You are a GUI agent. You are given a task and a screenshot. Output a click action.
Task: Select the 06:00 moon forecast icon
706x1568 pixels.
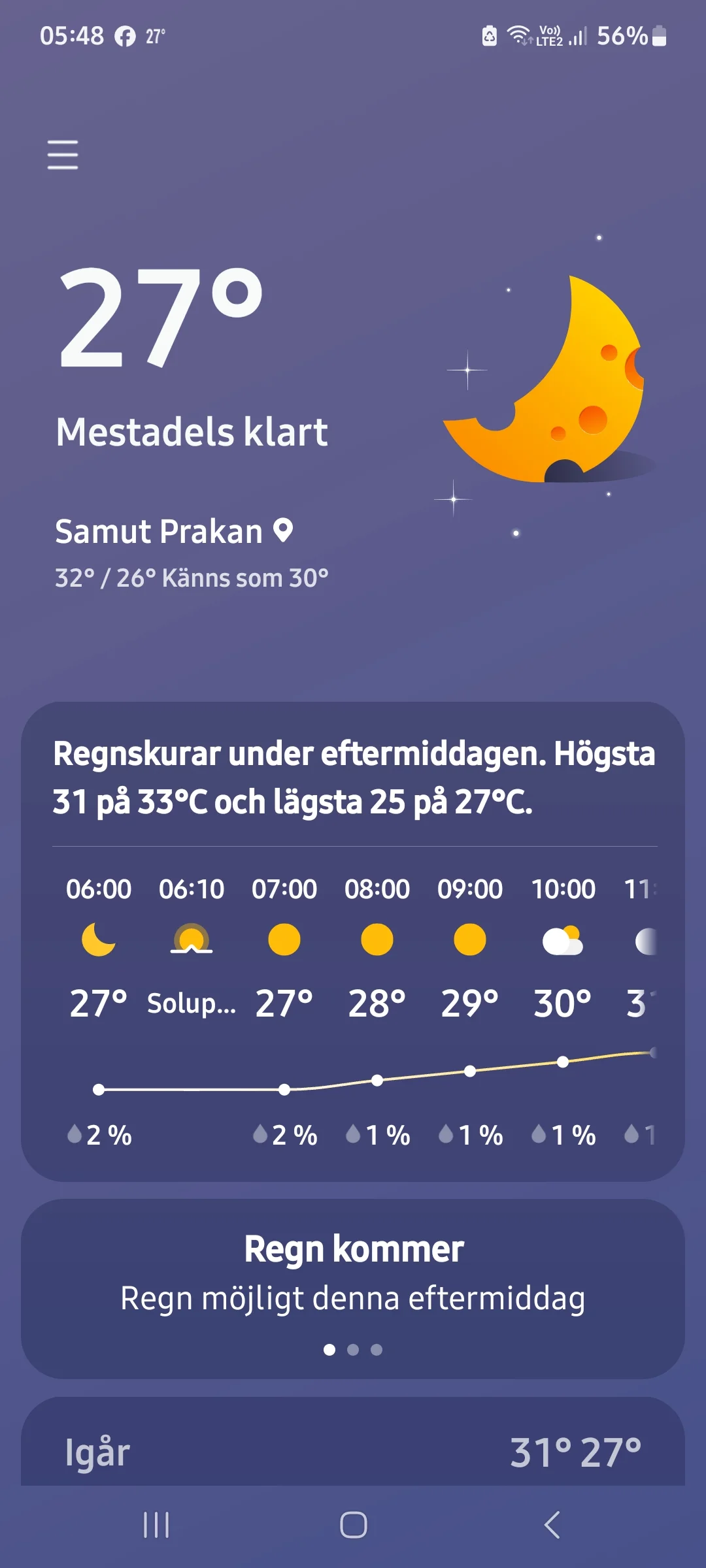coord(98,939)
